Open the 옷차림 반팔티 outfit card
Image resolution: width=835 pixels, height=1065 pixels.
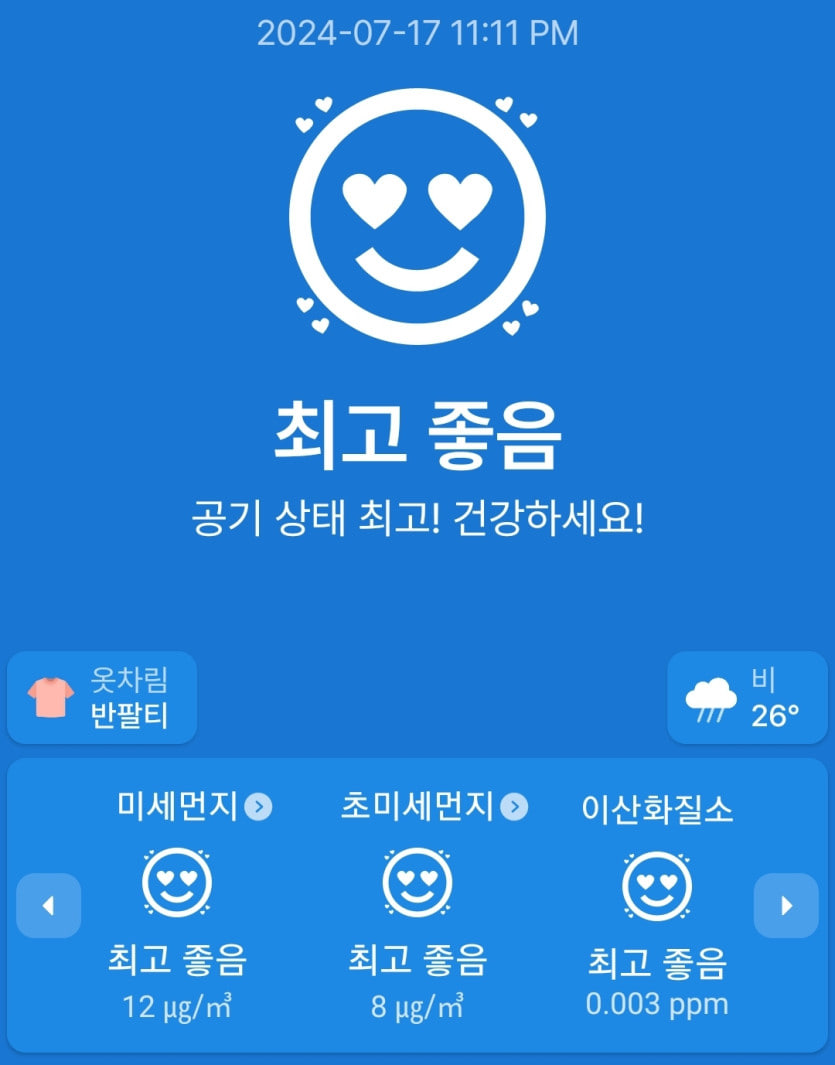coord(102,698)
